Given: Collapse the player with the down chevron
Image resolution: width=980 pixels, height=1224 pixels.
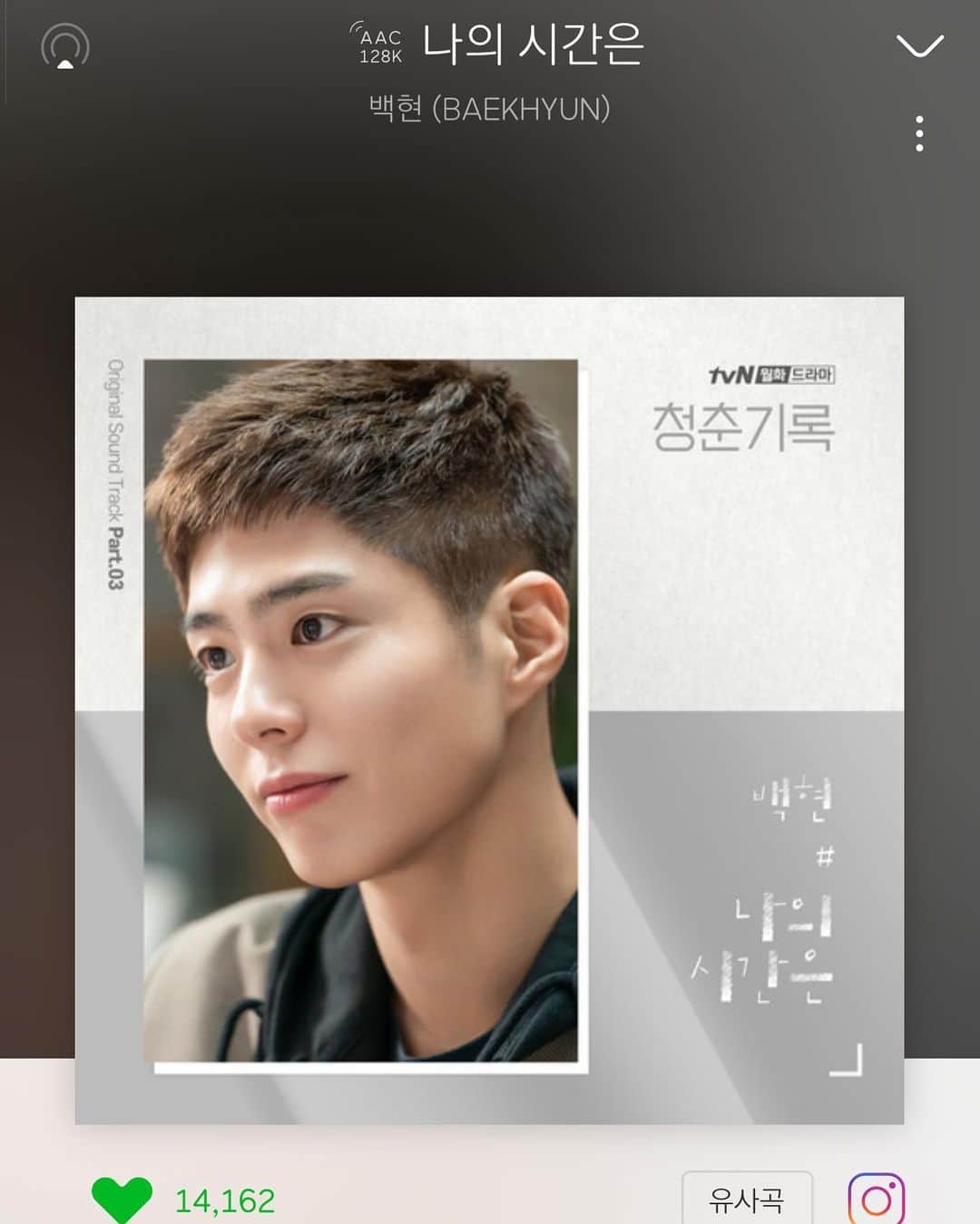Looking at the screenshot, I should [919, 45].
